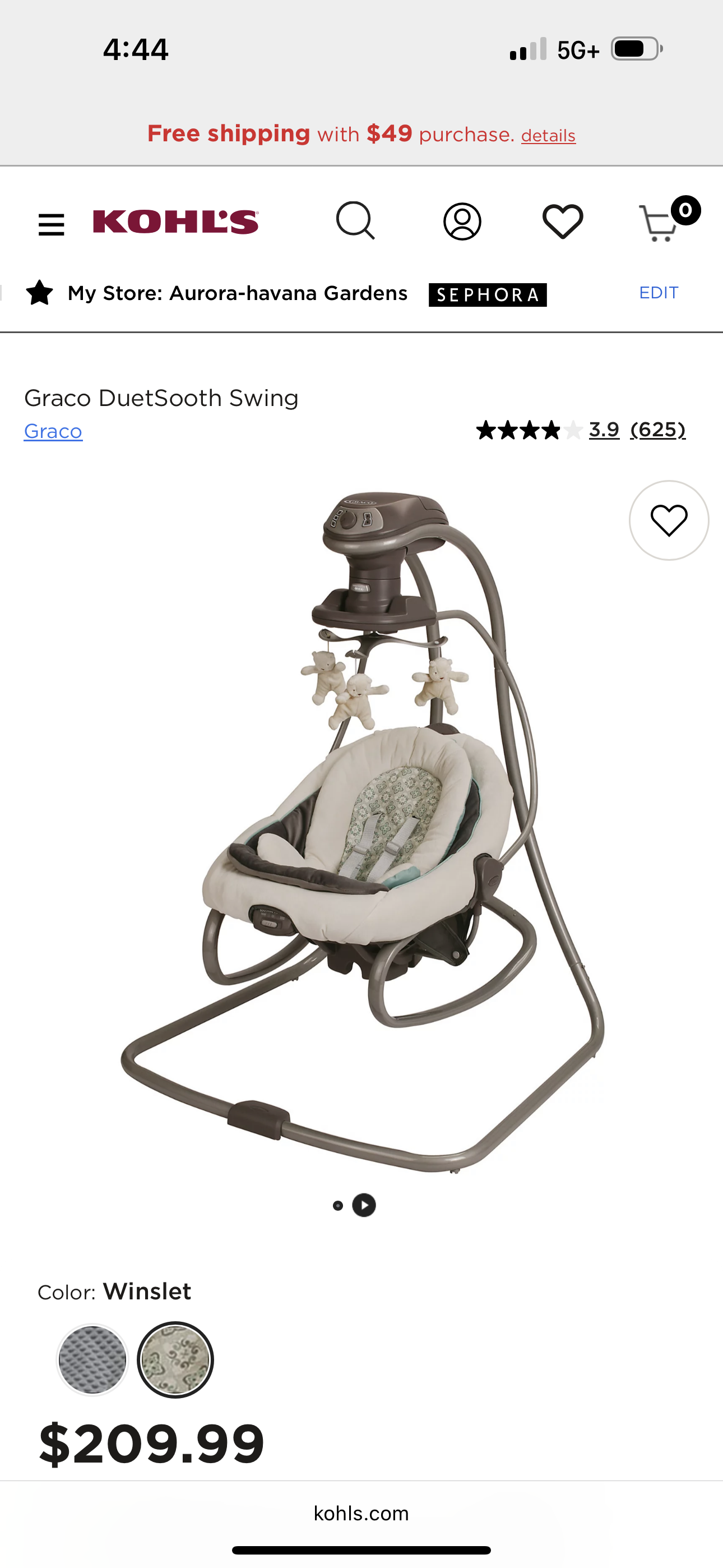Play the product video
The image size is (723, 1568).
click(363, 1205)
